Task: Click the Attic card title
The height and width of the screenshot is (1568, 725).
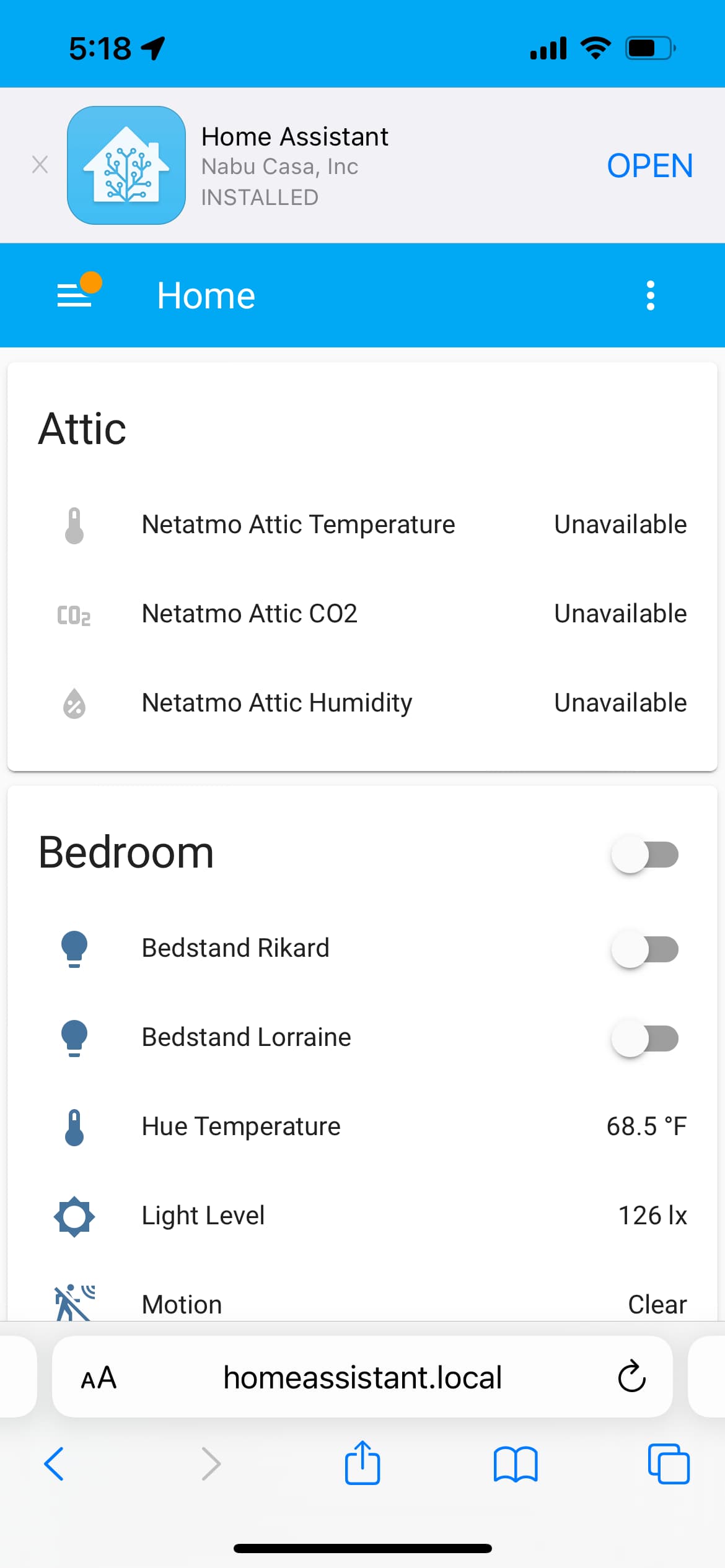Action: click(82, 426)
